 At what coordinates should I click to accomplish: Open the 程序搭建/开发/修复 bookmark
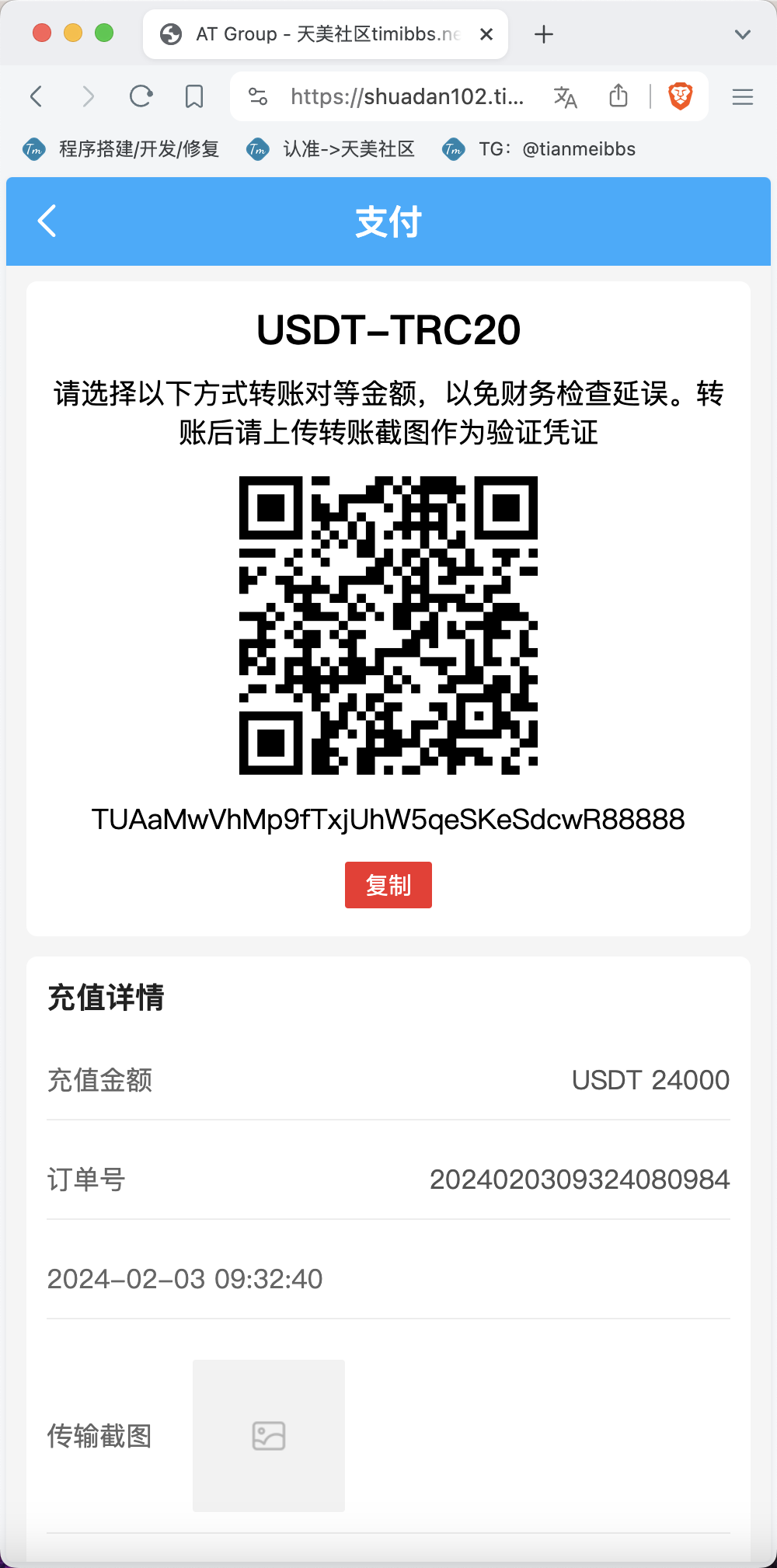click(x=123, y=149)
